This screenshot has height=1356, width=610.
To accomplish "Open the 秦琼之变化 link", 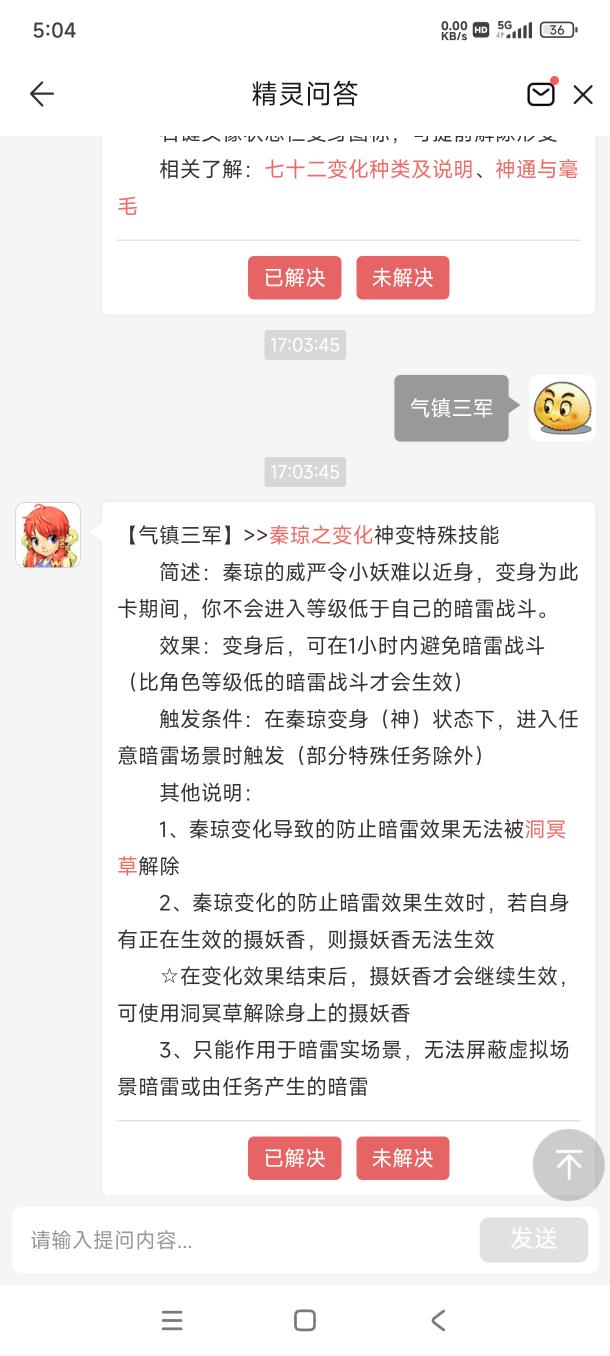I will 320,534.
